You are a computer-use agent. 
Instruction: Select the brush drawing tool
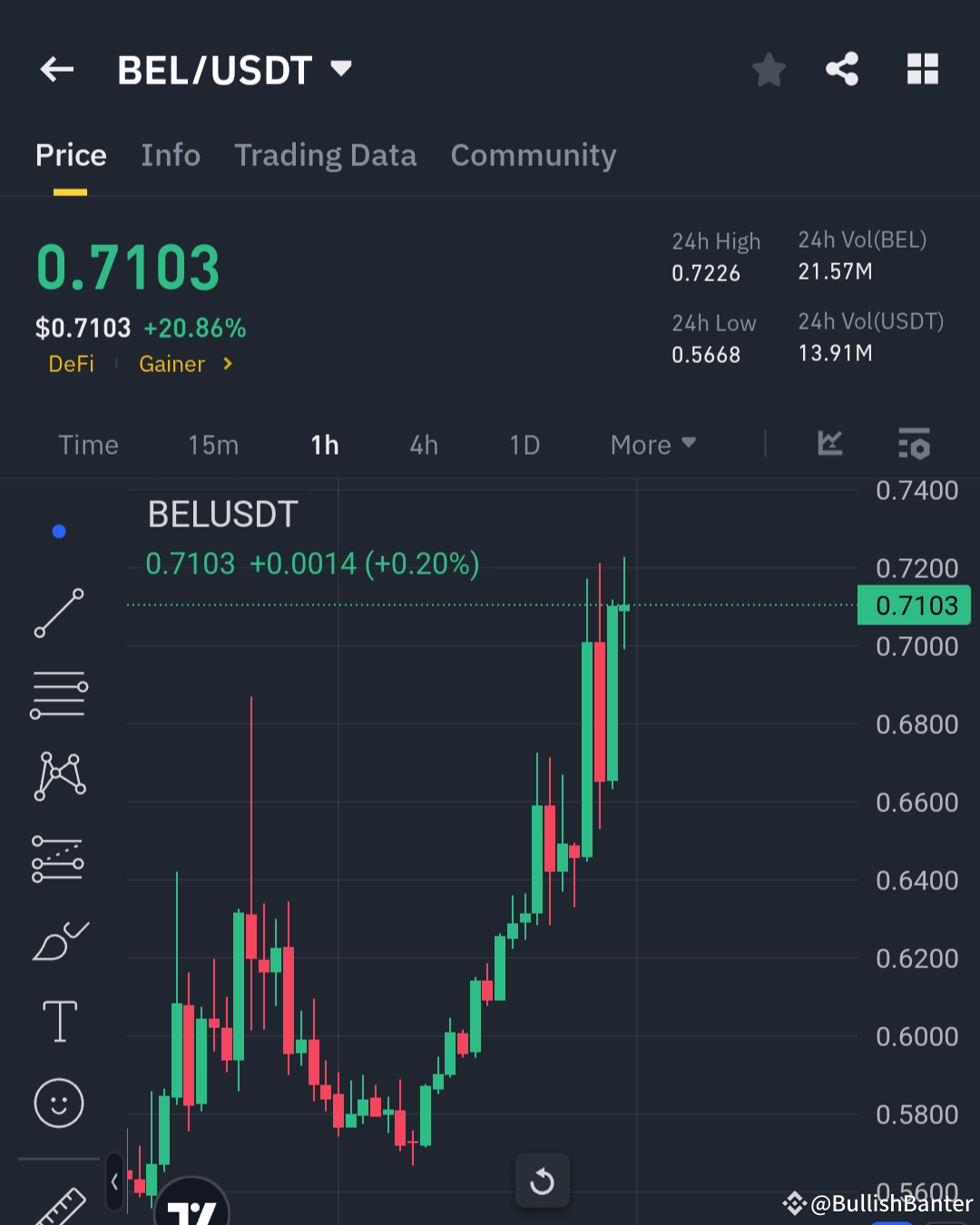[x=58, y=941]
